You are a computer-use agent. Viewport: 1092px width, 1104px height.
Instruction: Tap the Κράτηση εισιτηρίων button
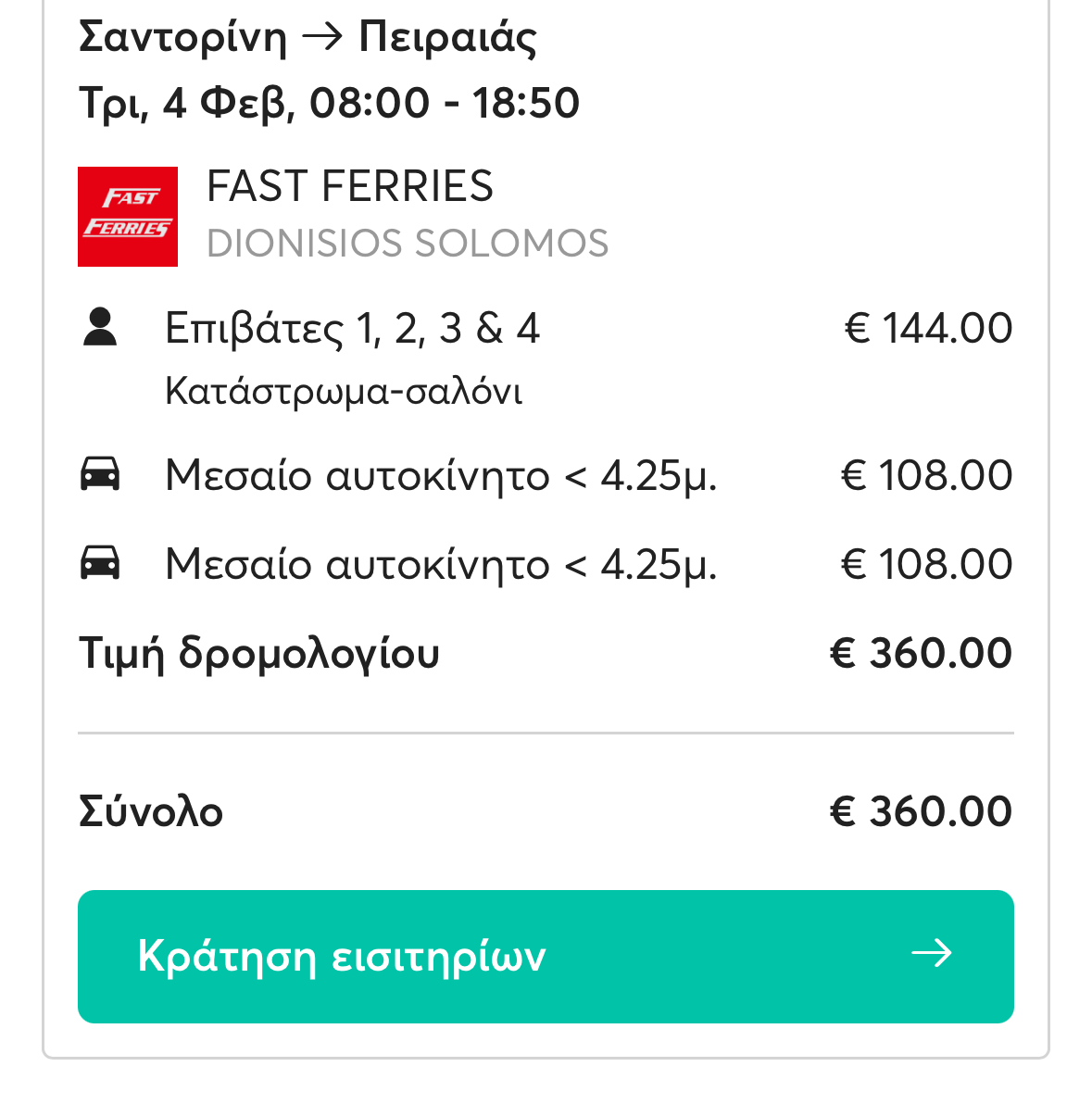tap(546, 956)
